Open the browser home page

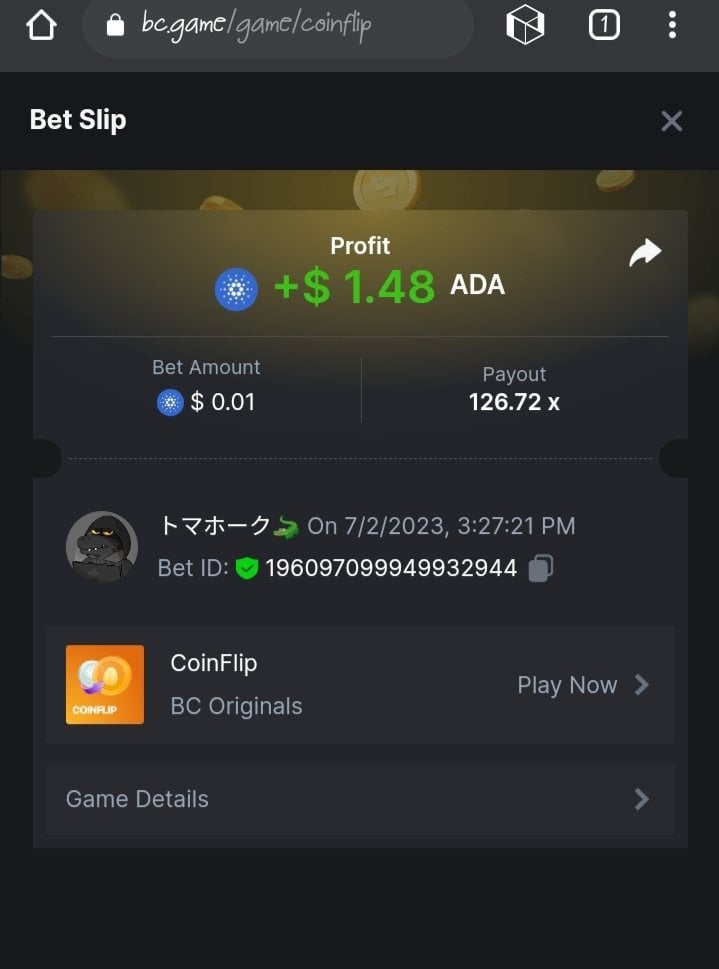(41, 25)
